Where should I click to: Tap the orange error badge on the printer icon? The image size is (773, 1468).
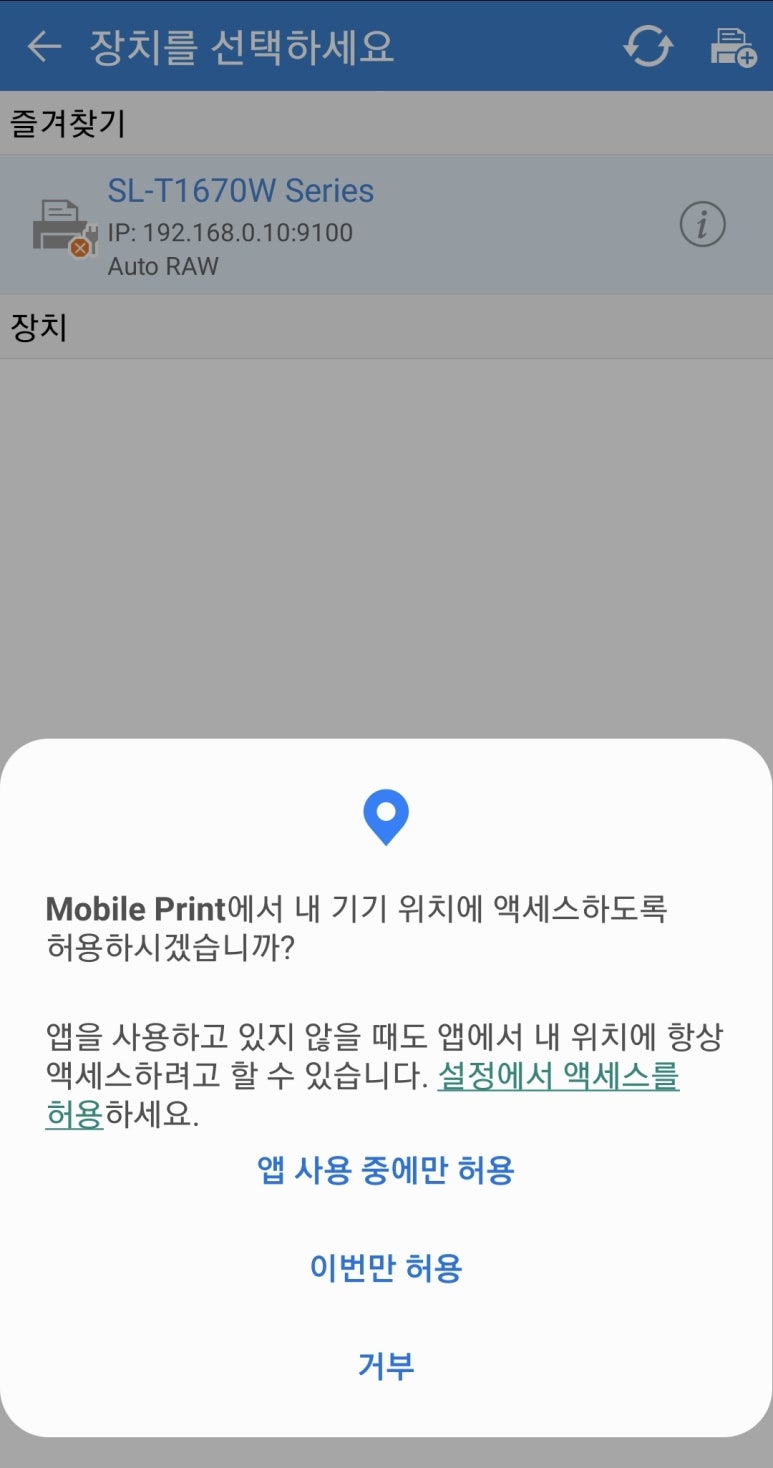coord(78,247)
